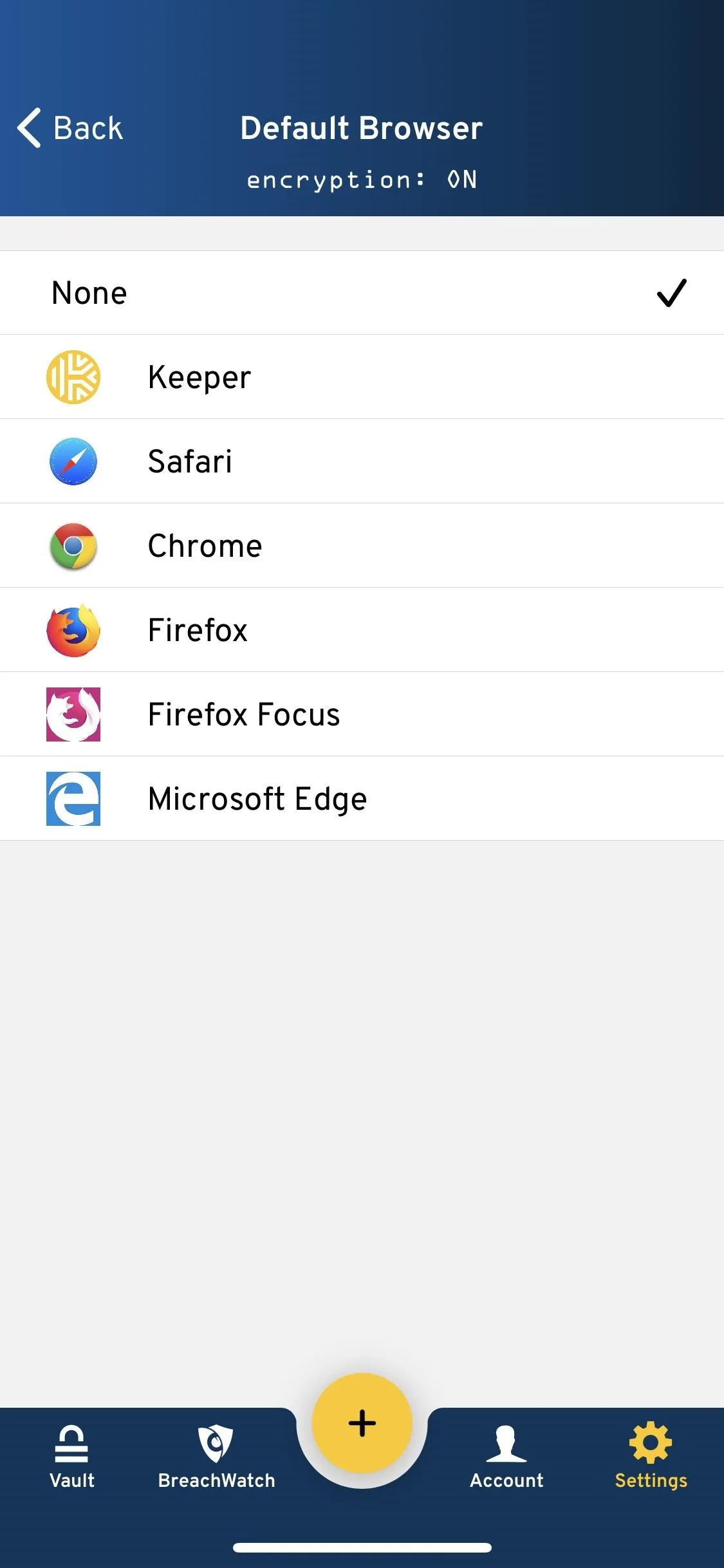The image size is (724, 1568).
Task: Tap the yellow plus button
Action: (x=362, y=1423)
